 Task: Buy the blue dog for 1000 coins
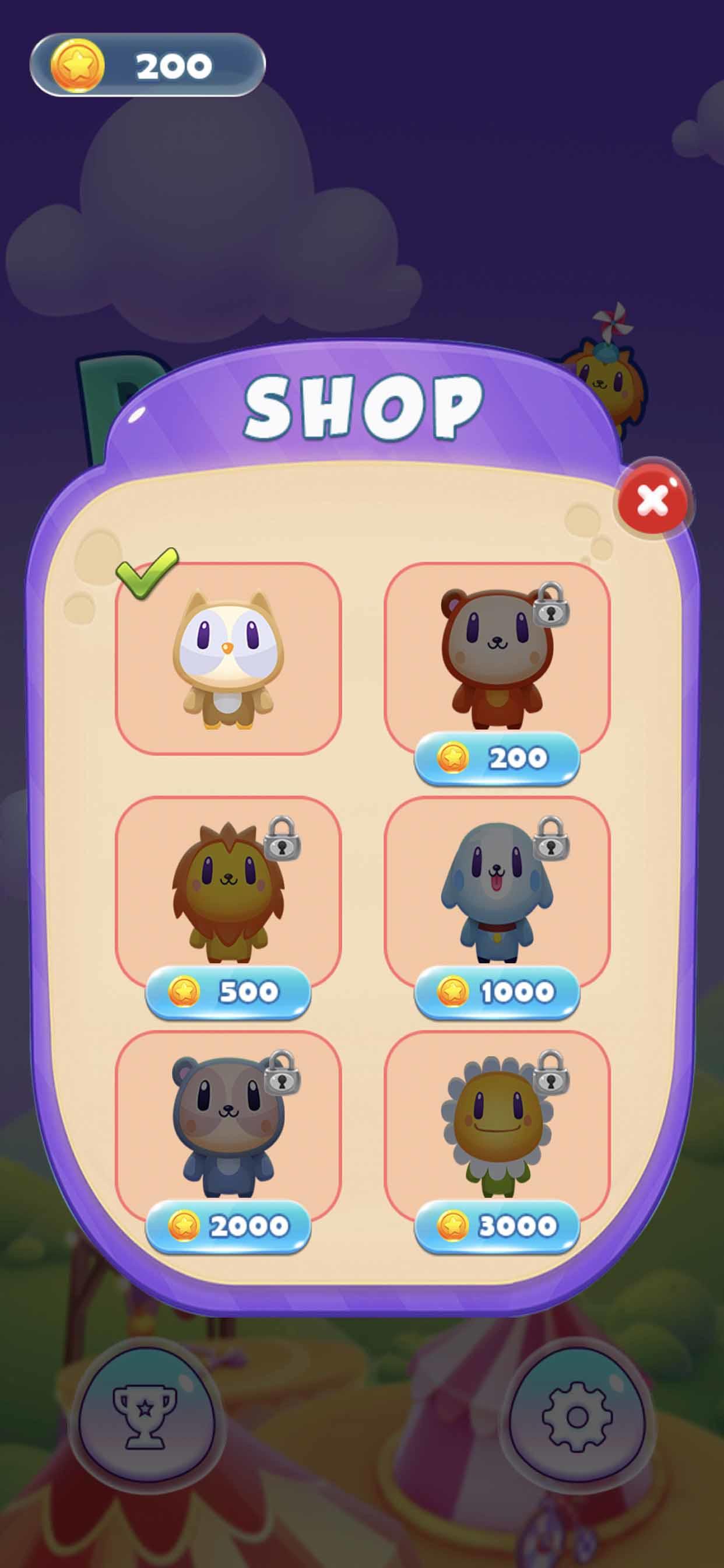click(497, 992)
